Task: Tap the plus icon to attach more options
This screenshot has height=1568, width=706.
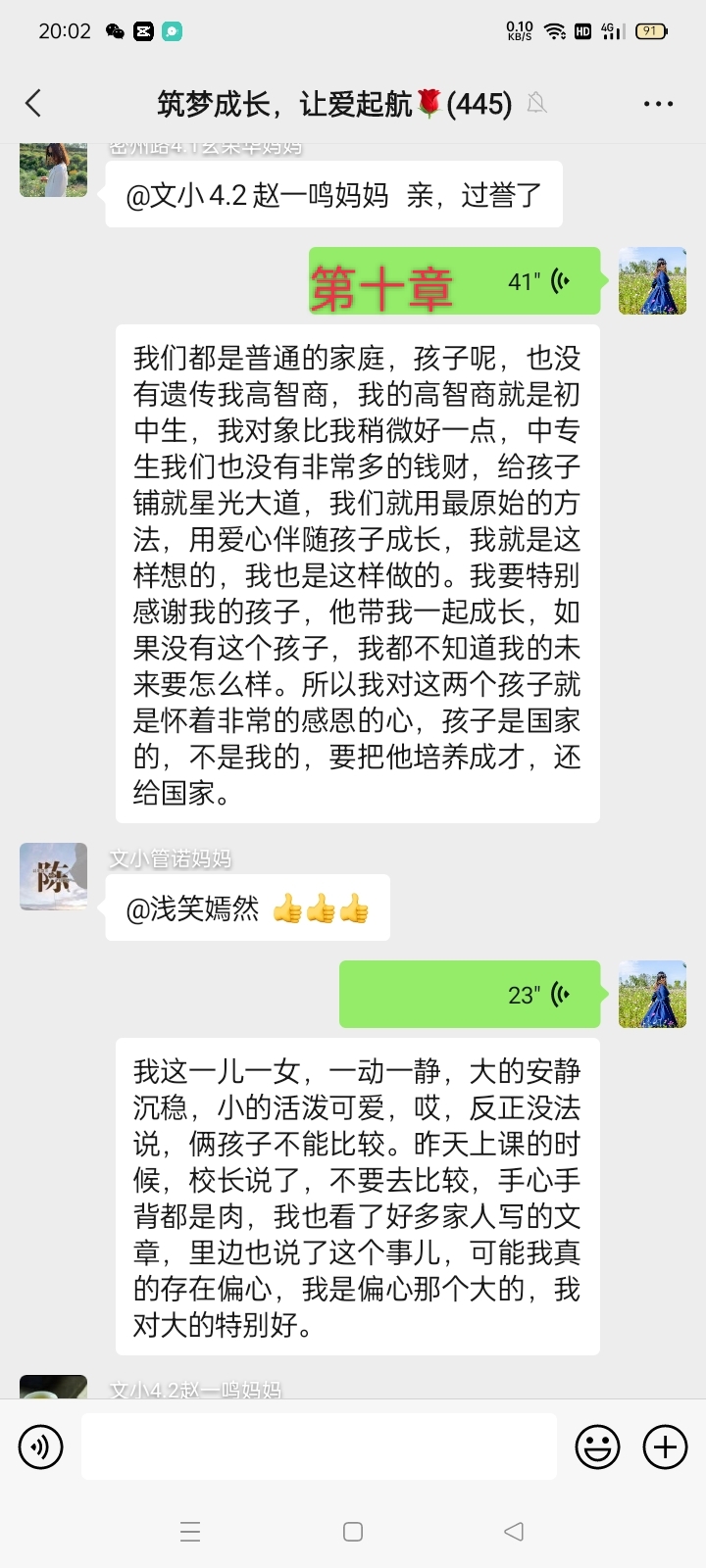Action: click(x=666, y=1446)
